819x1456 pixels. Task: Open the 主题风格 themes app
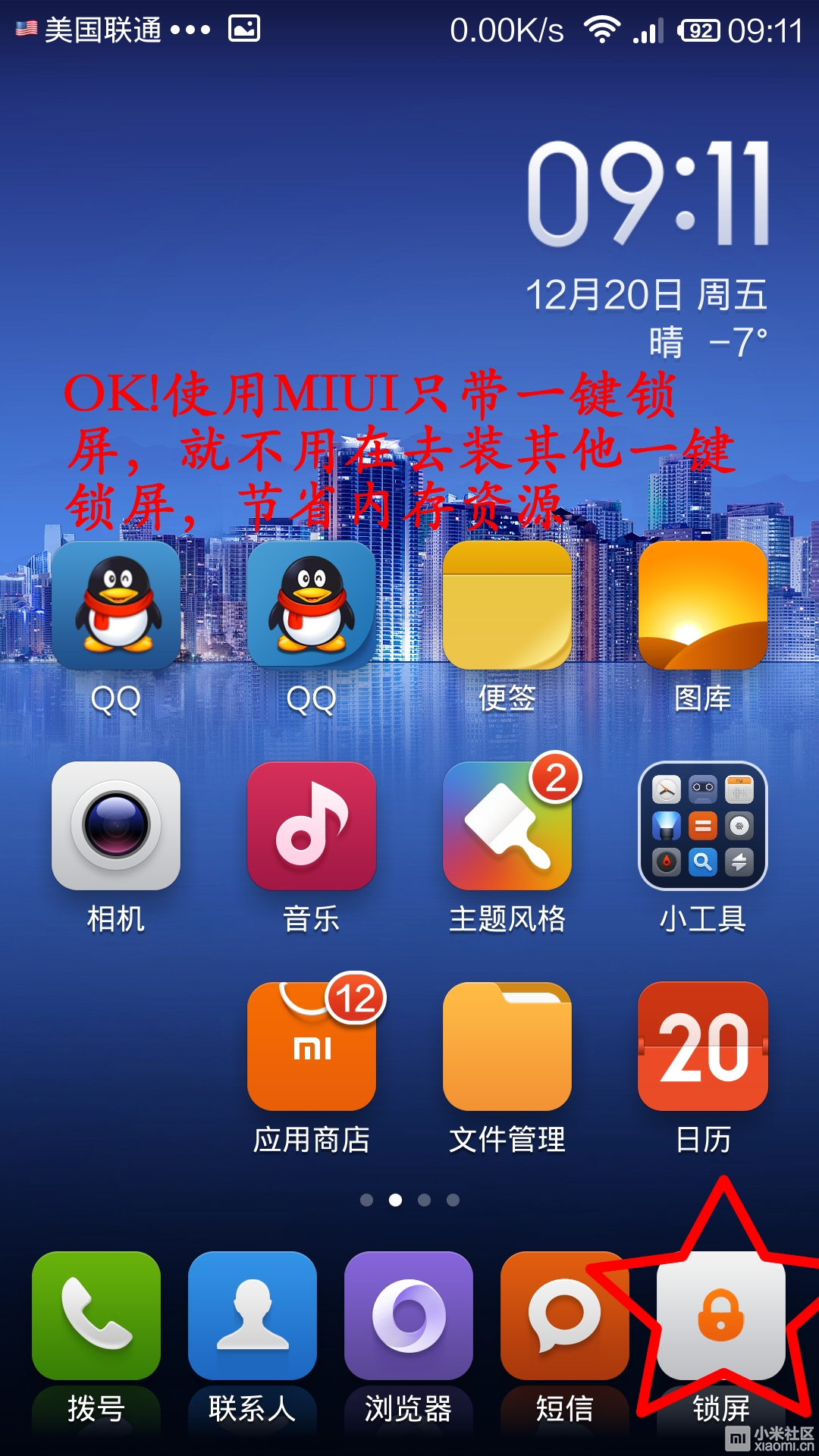click(506, 827)
